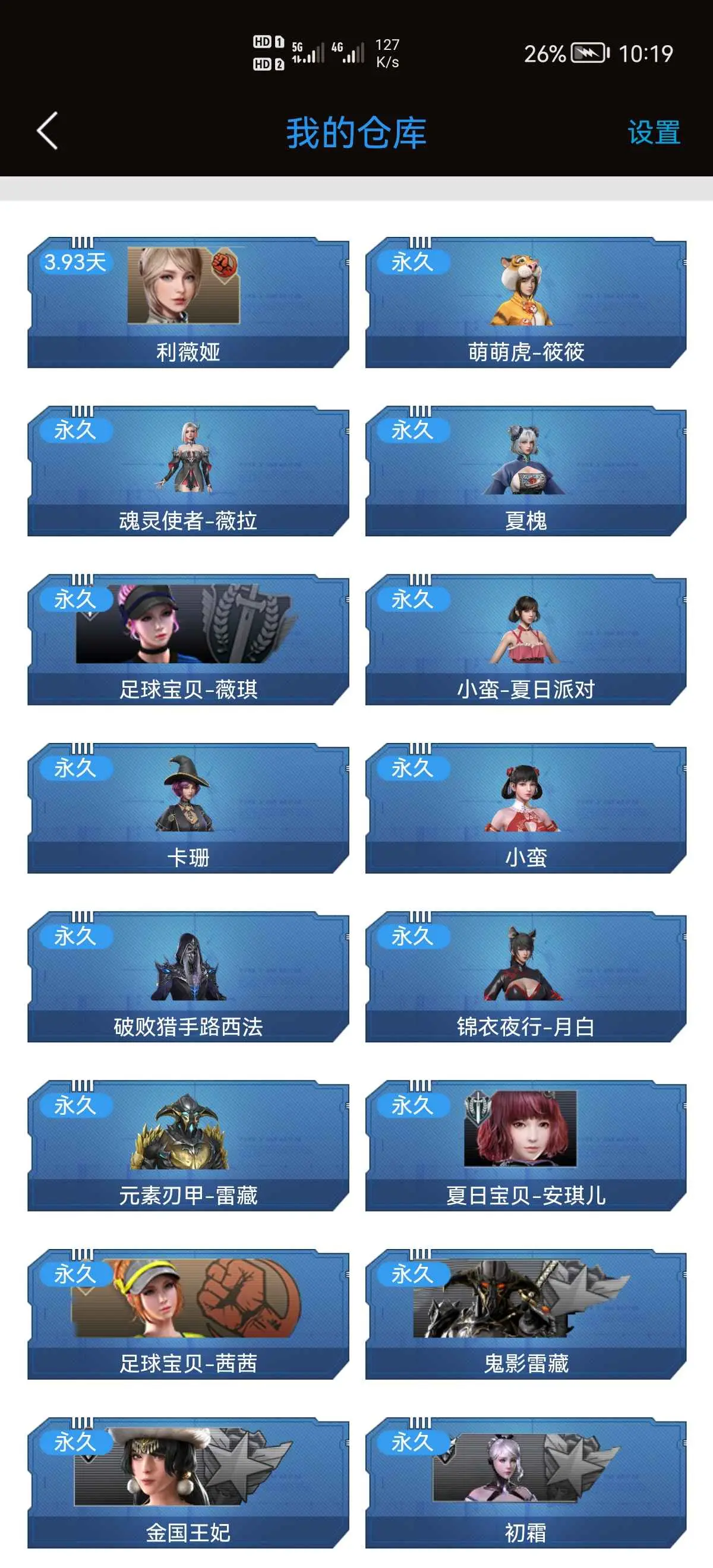View the 夏日宝贝-安琪儿 card

(526, 1146)
